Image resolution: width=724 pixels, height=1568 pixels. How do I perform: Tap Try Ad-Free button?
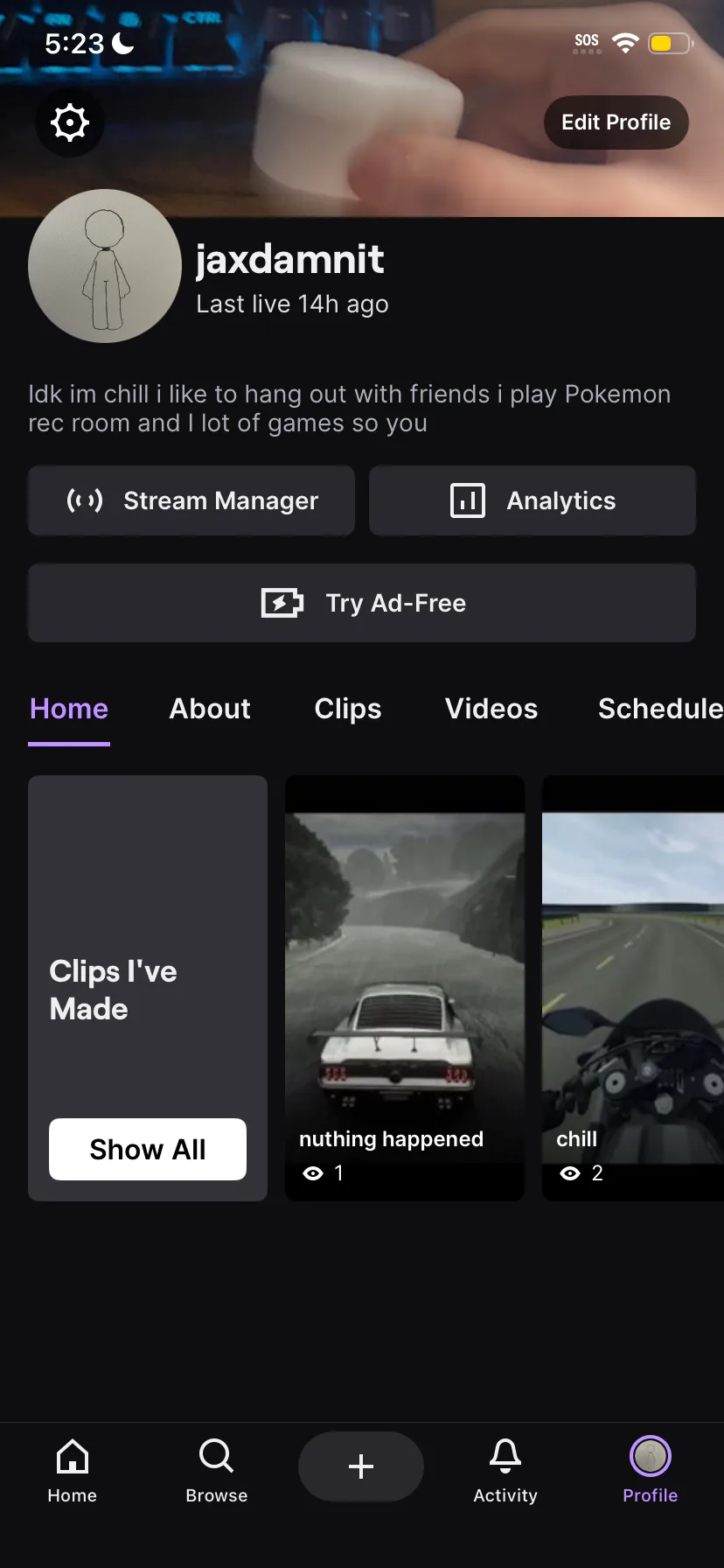[362, 603]
